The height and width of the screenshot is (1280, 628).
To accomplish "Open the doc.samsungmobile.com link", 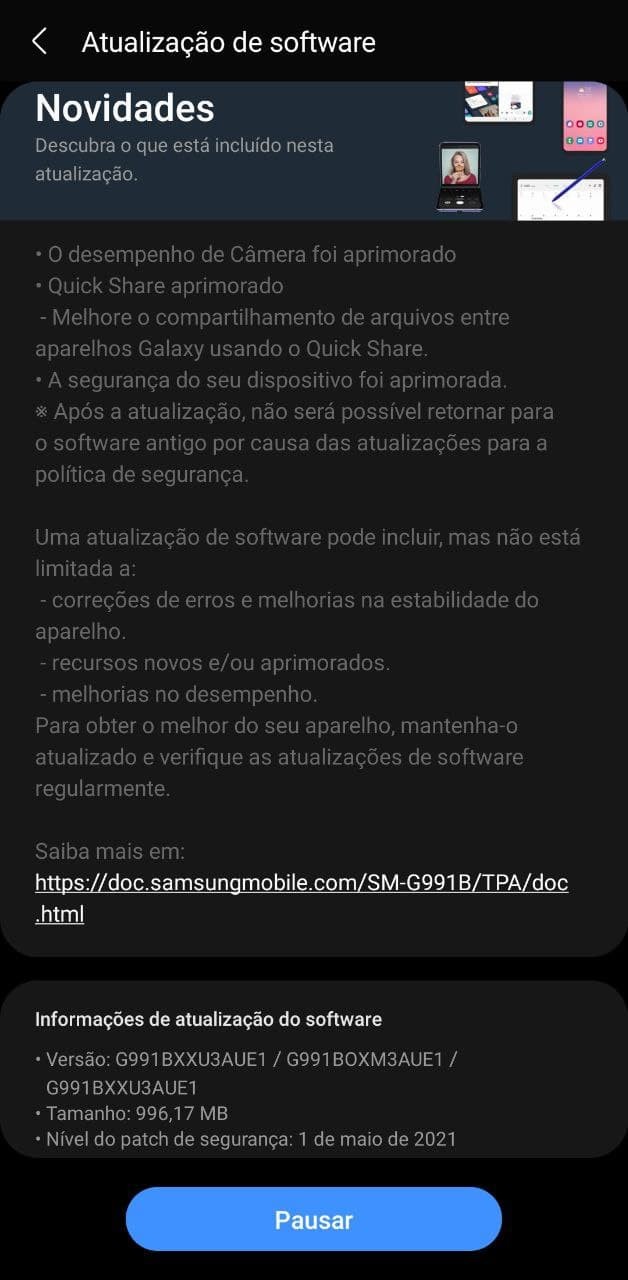I will [300, 884].
